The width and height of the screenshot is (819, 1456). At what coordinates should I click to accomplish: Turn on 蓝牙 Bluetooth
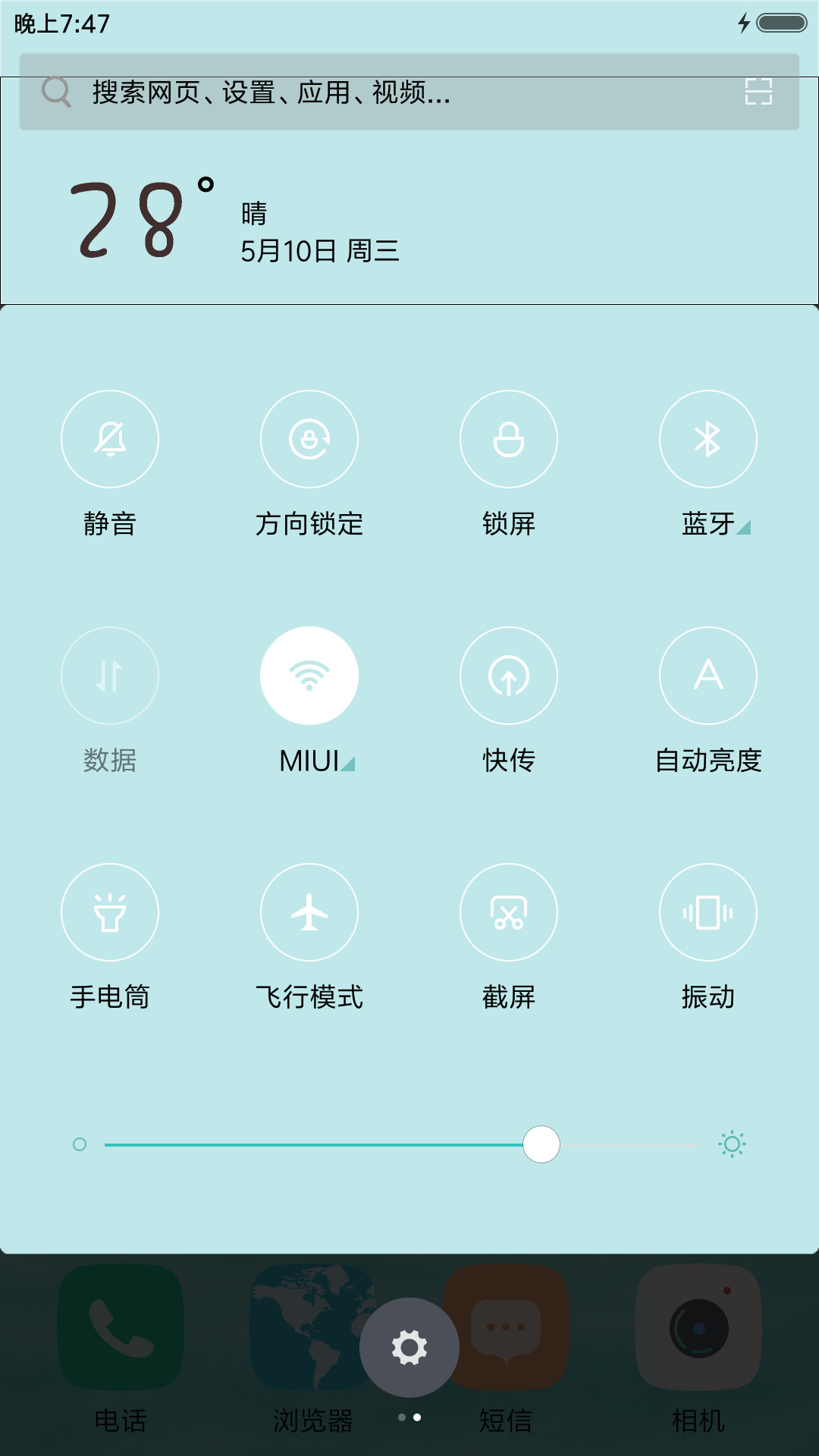[708, 439]
